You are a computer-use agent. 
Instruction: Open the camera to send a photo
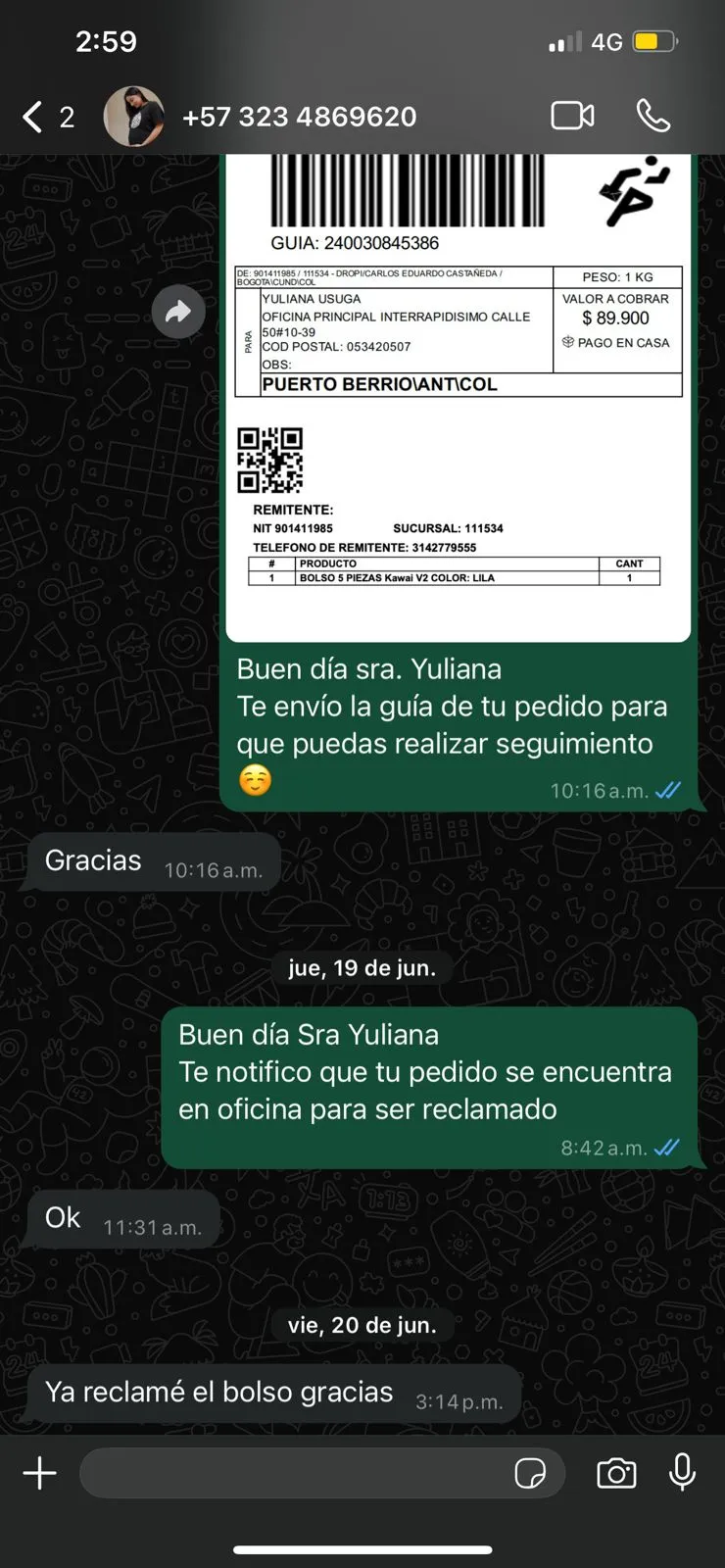pyautogui.click(x=616, y=1473)
